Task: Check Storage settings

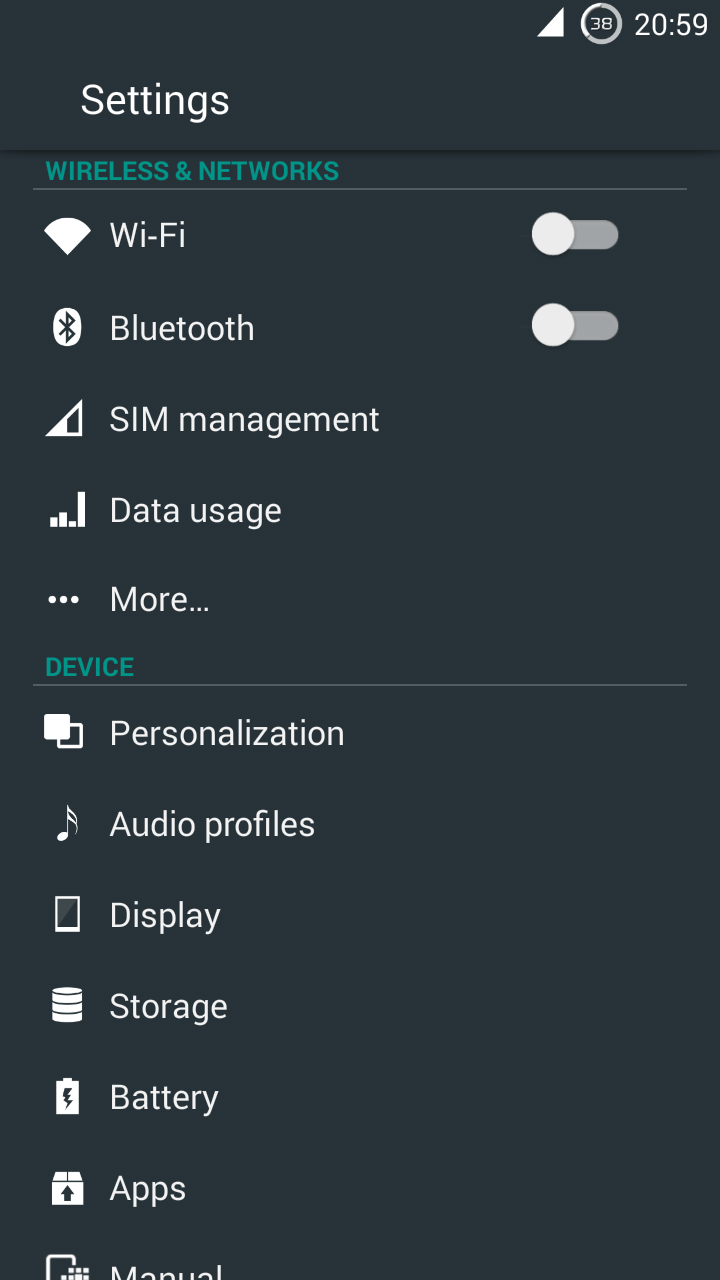Action: click(168, 1007)
